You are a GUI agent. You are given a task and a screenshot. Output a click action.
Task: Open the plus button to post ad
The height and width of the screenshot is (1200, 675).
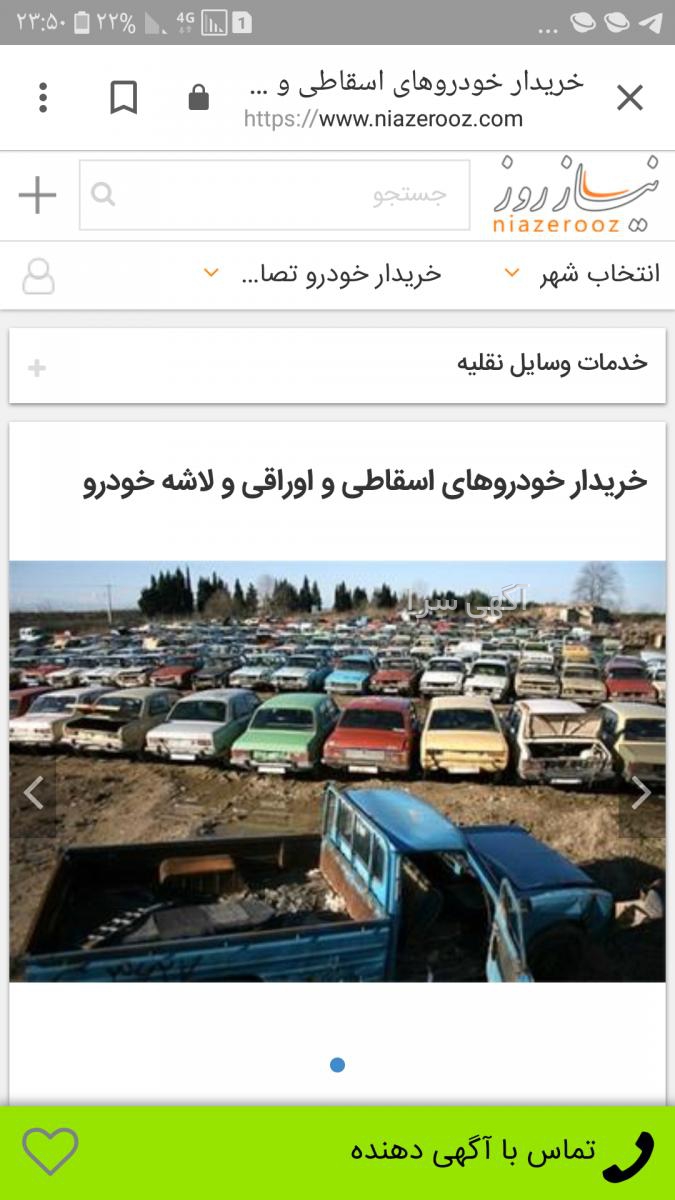coord(37,195)
